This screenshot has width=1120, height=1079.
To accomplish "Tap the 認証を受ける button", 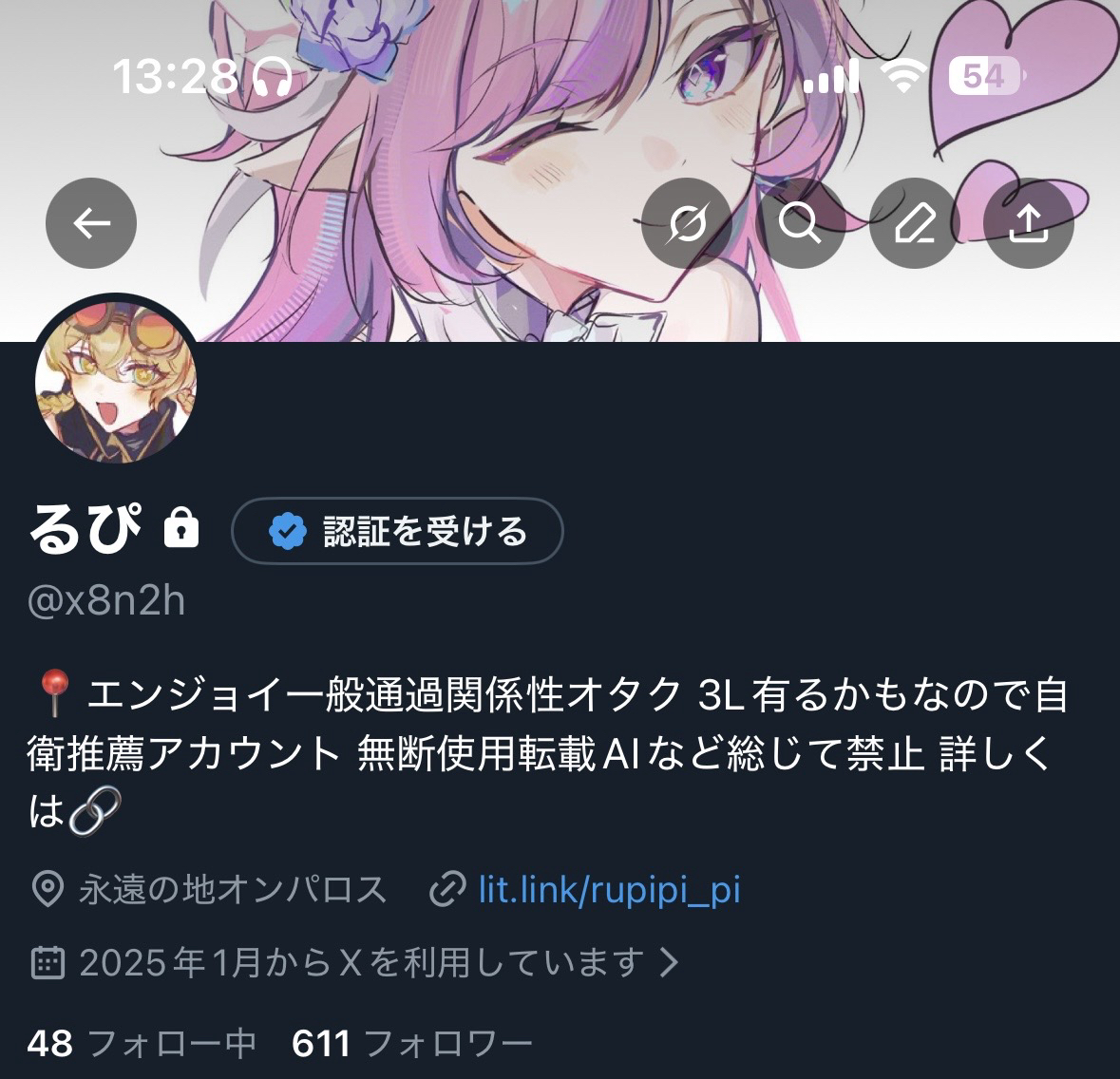I will pos(397,531).
